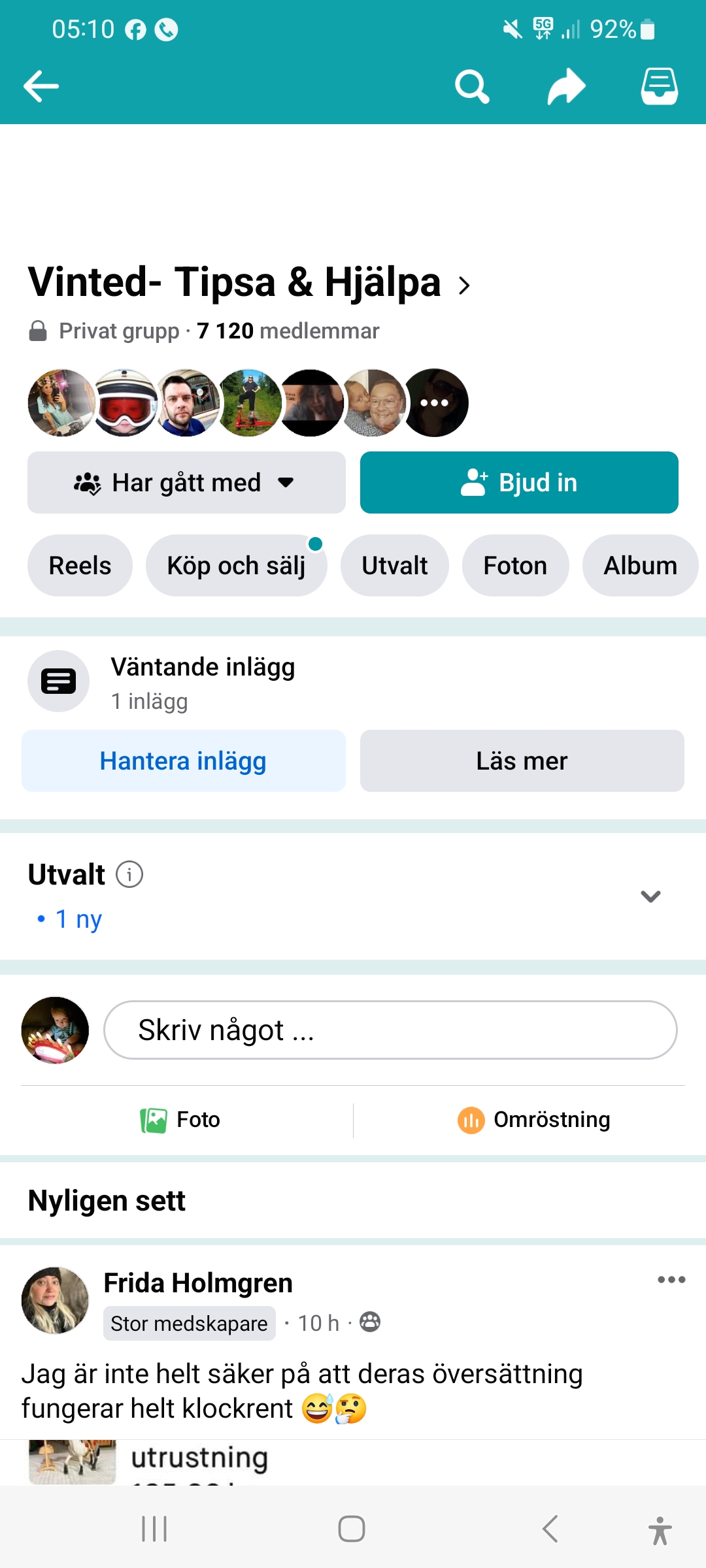Tap Hantera inlägg for pending posts
This screenshot has height=1568, width=706.
(184, 761)
